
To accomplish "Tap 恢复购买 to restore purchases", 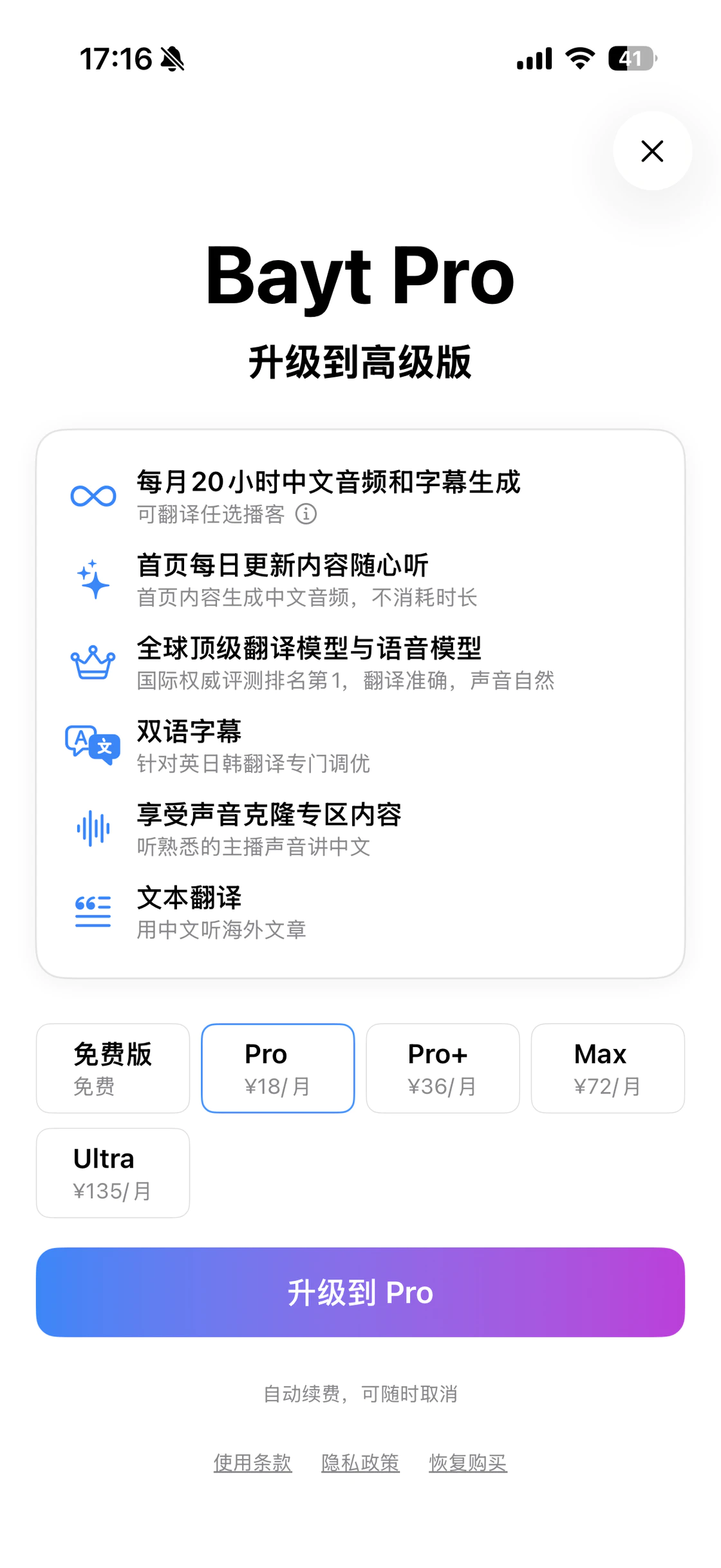I will 468,1462.
